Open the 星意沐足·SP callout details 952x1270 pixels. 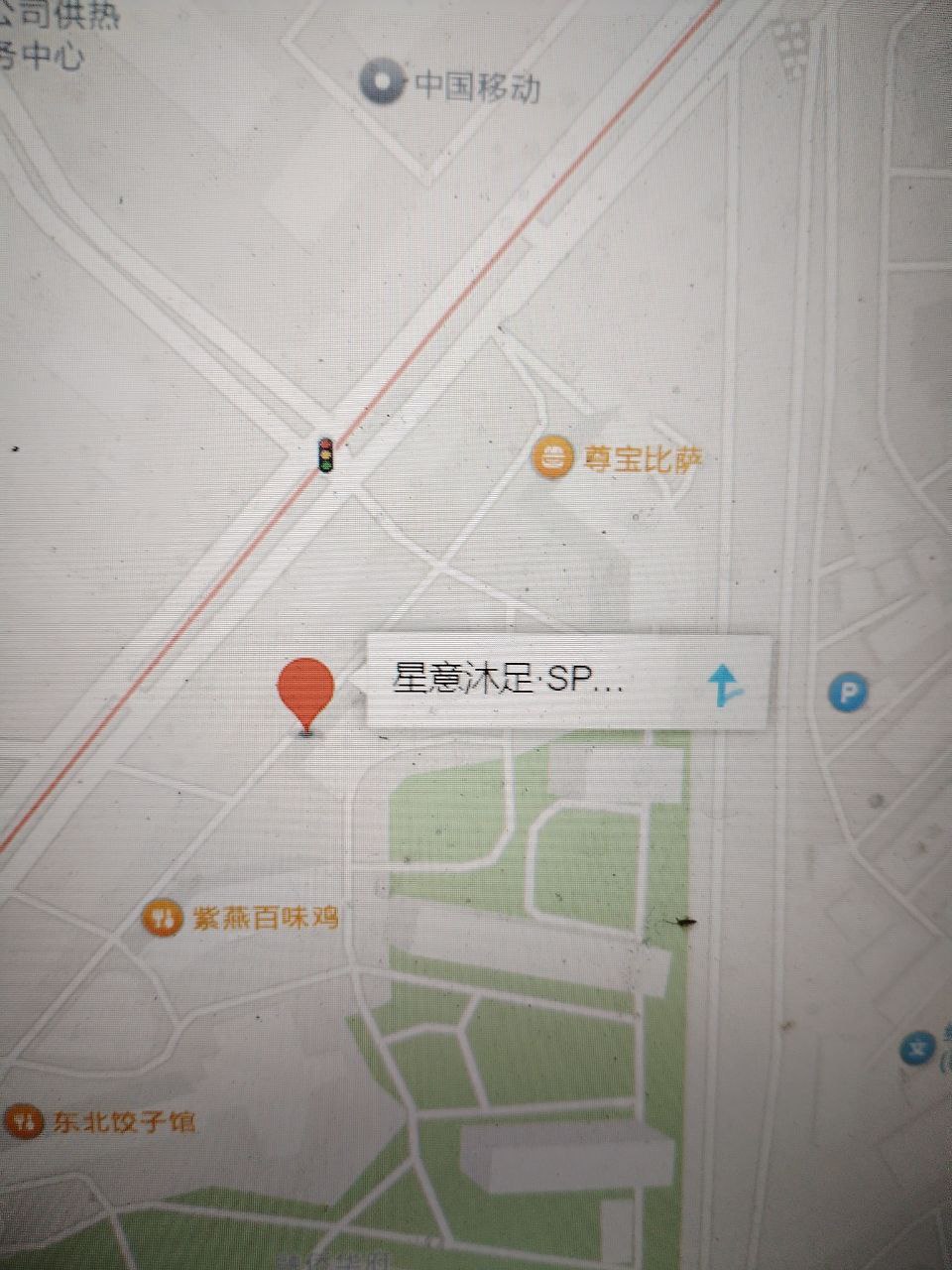(510, 682)
